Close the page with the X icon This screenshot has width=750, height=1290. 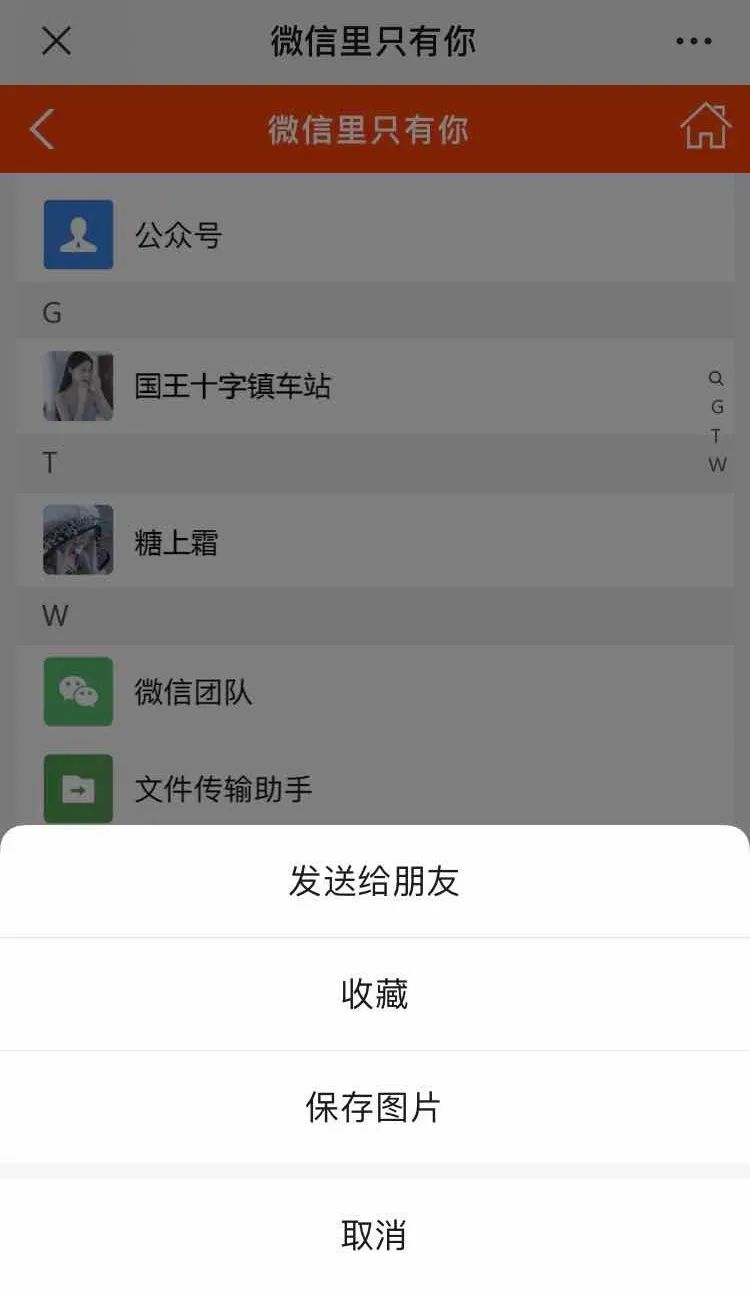tap(56, 41)
